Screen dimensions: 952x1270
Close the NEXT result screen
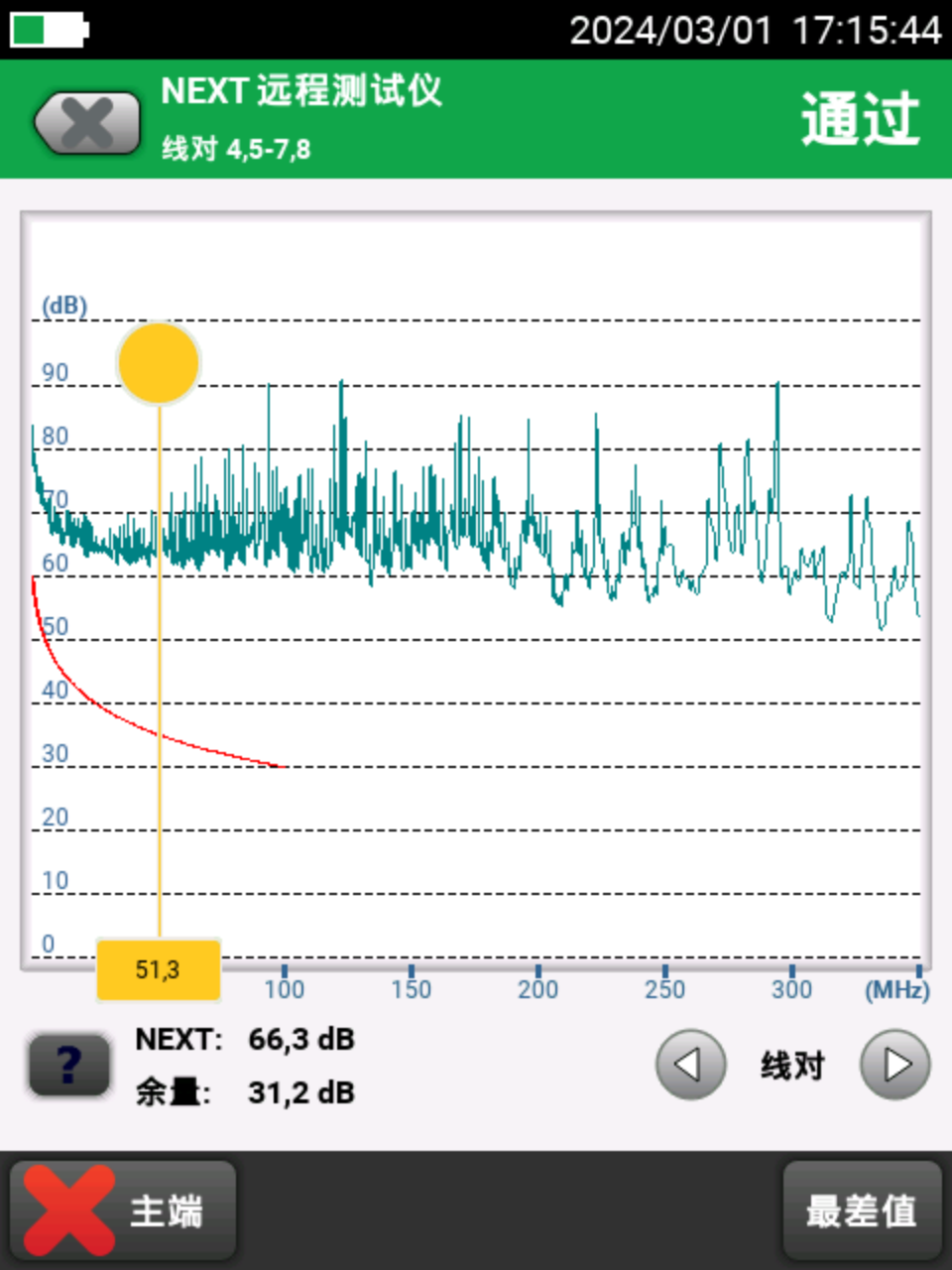87,123
